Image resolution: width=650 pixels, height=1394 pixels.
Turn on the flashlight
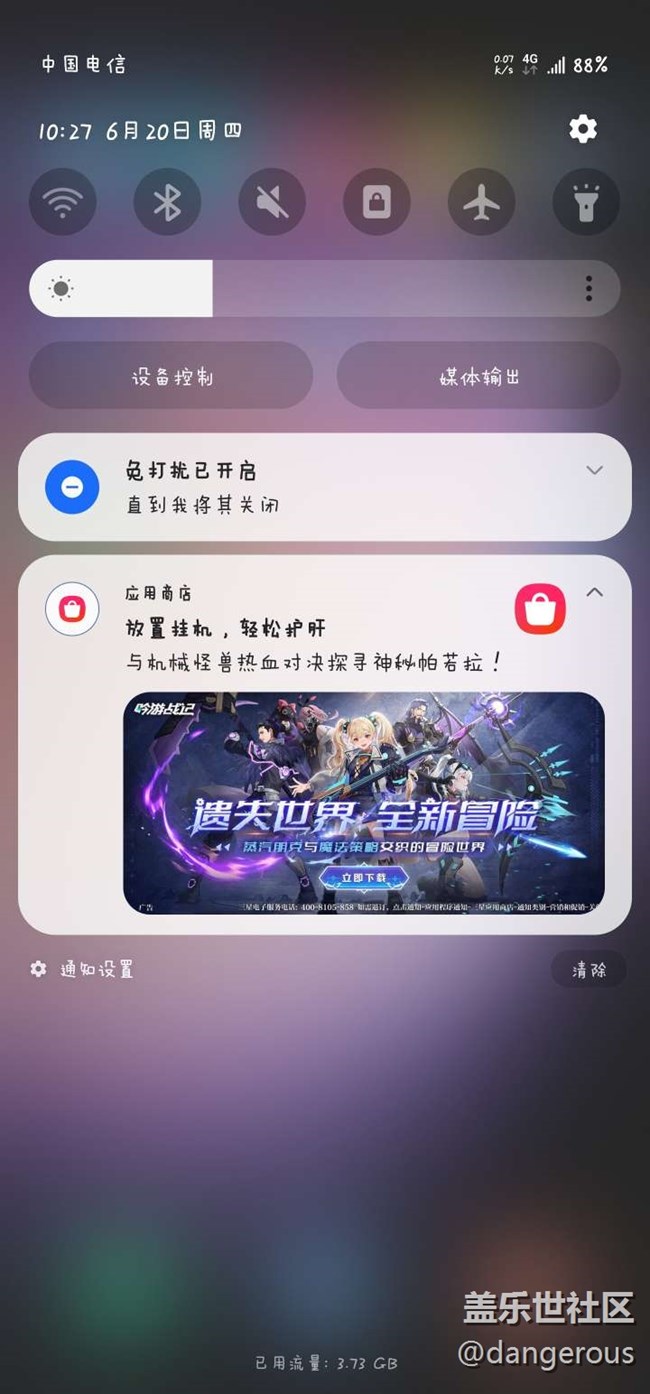click(586, 203)
